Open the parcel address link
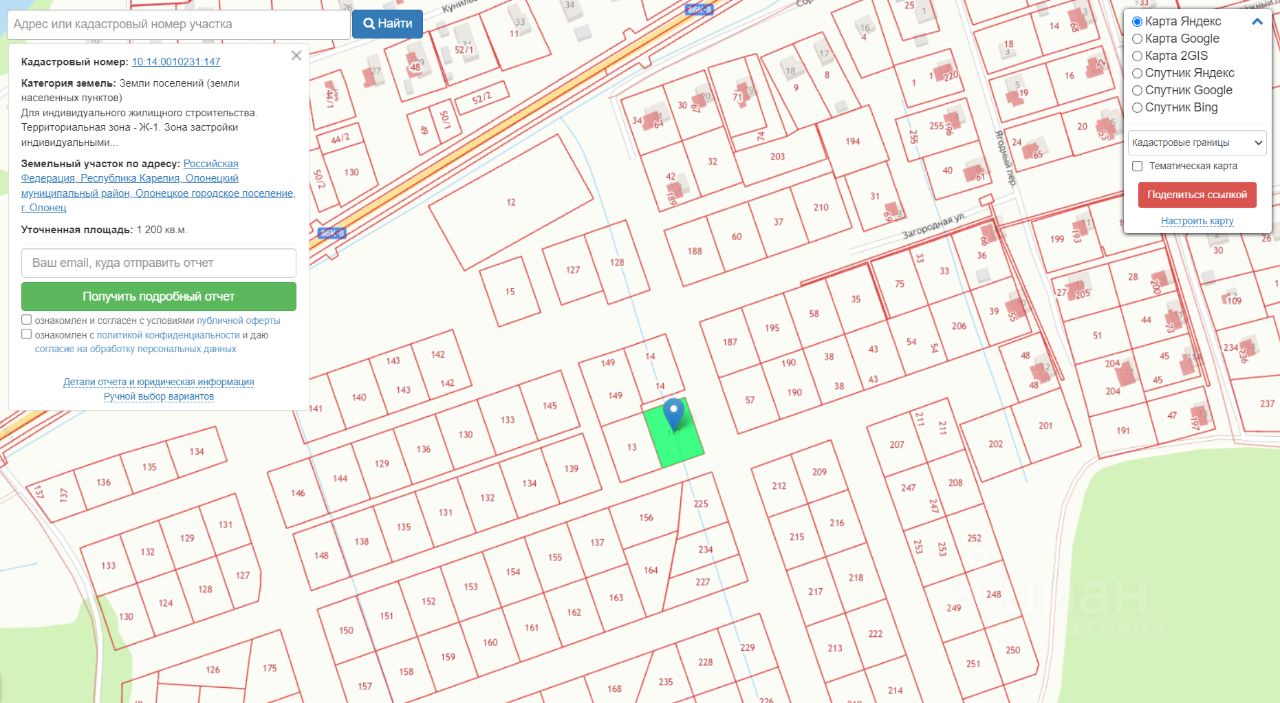This screenshot has height=703, width=1280. (158, 185)
